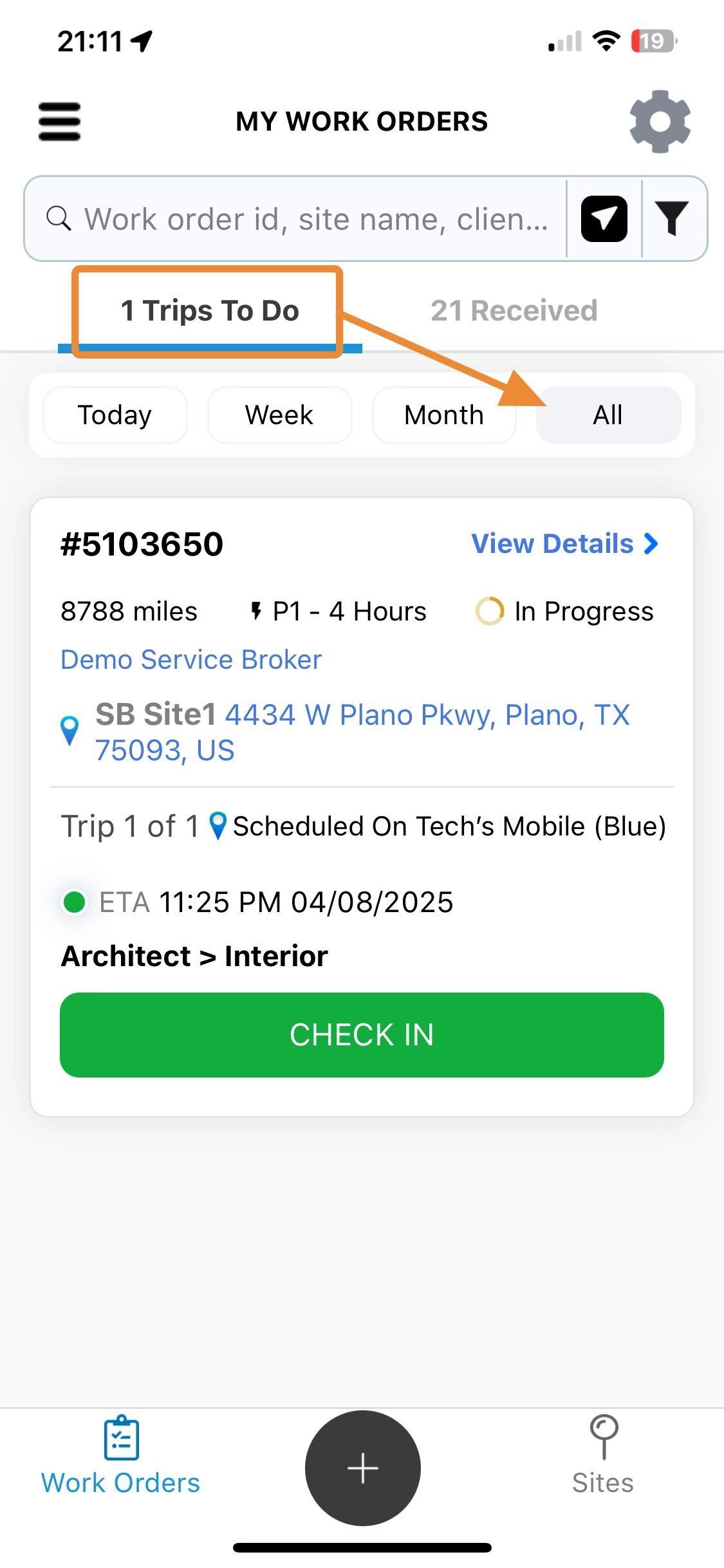
Task: Open the Demo Service Broker link
Action: pyautogui.click(x=191, y=660)
